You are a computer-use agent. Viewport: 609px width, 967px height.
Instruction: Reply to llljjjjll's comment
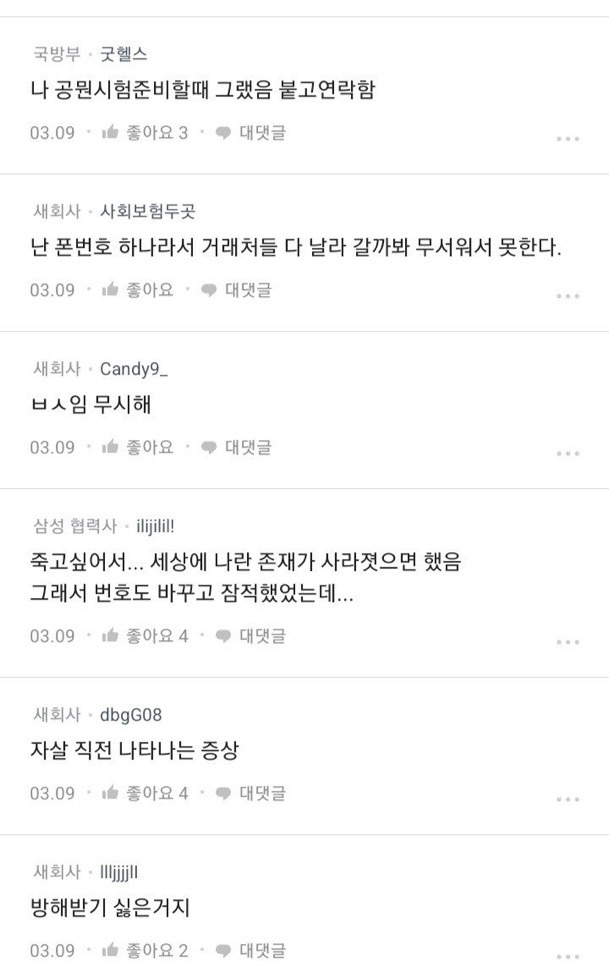[x=251, y=950]
